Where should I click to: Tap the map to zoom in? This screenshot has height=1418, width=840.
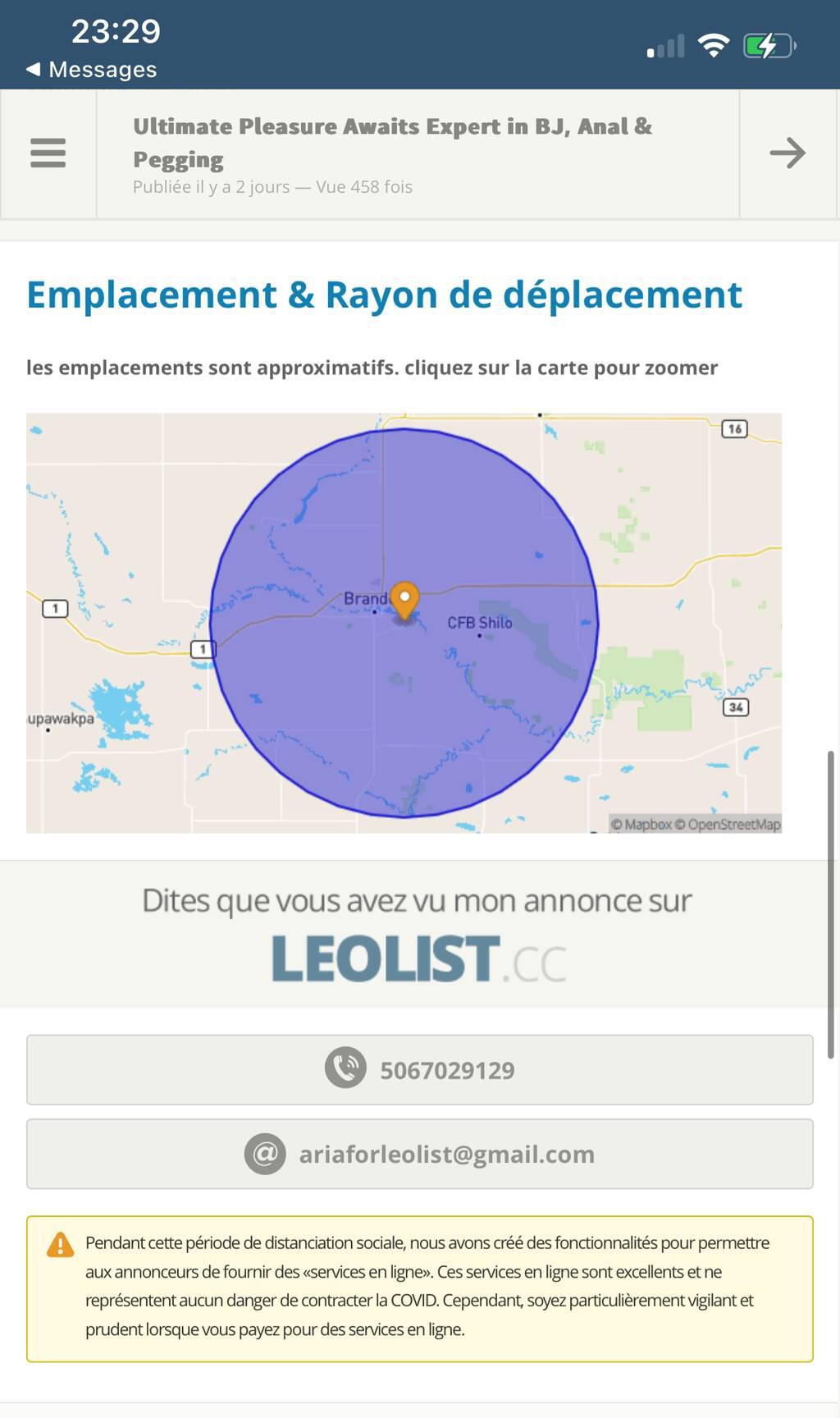[404, 623]
